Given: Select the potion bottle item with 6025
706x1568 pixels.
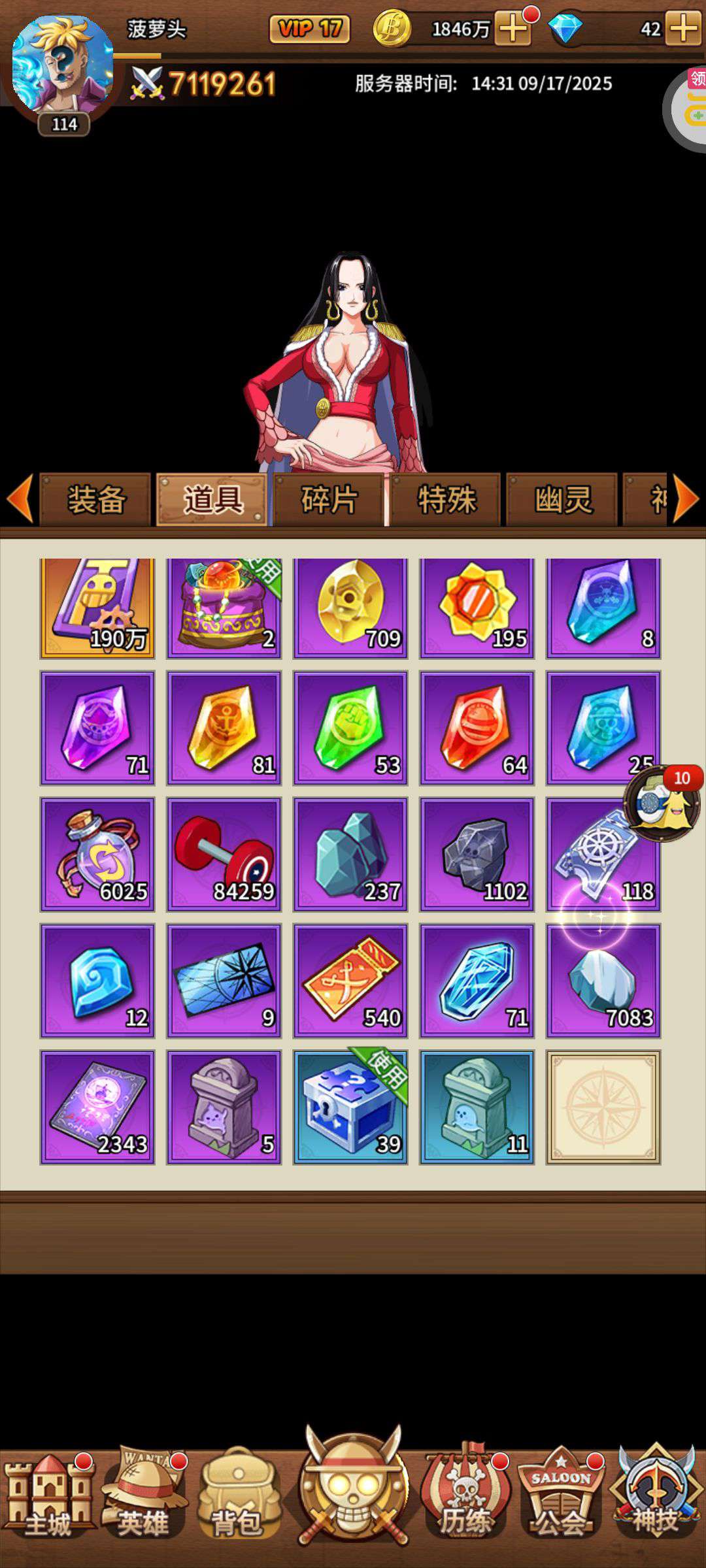Looking at the screenshot, I should [97, 855].
